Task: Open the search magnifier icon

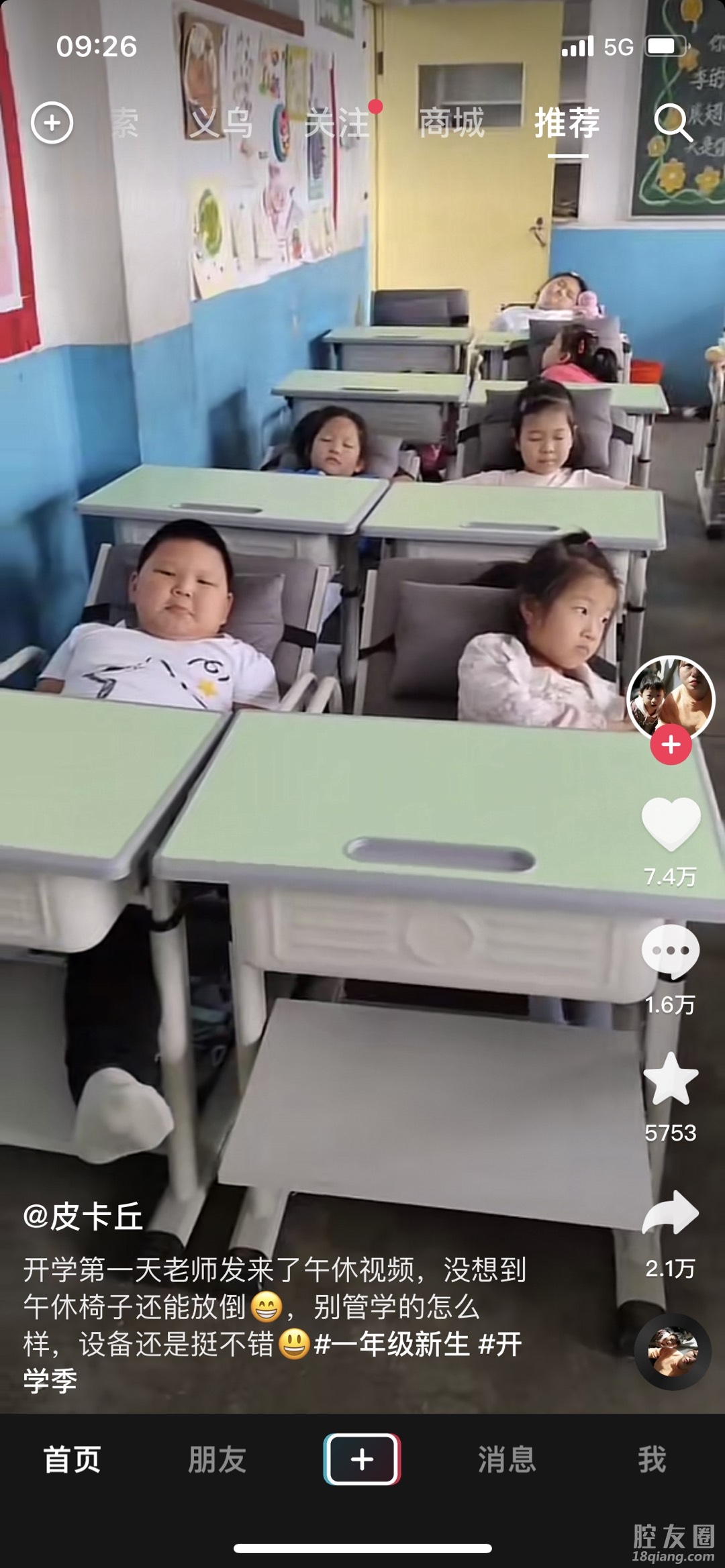Action: [672, 123]
